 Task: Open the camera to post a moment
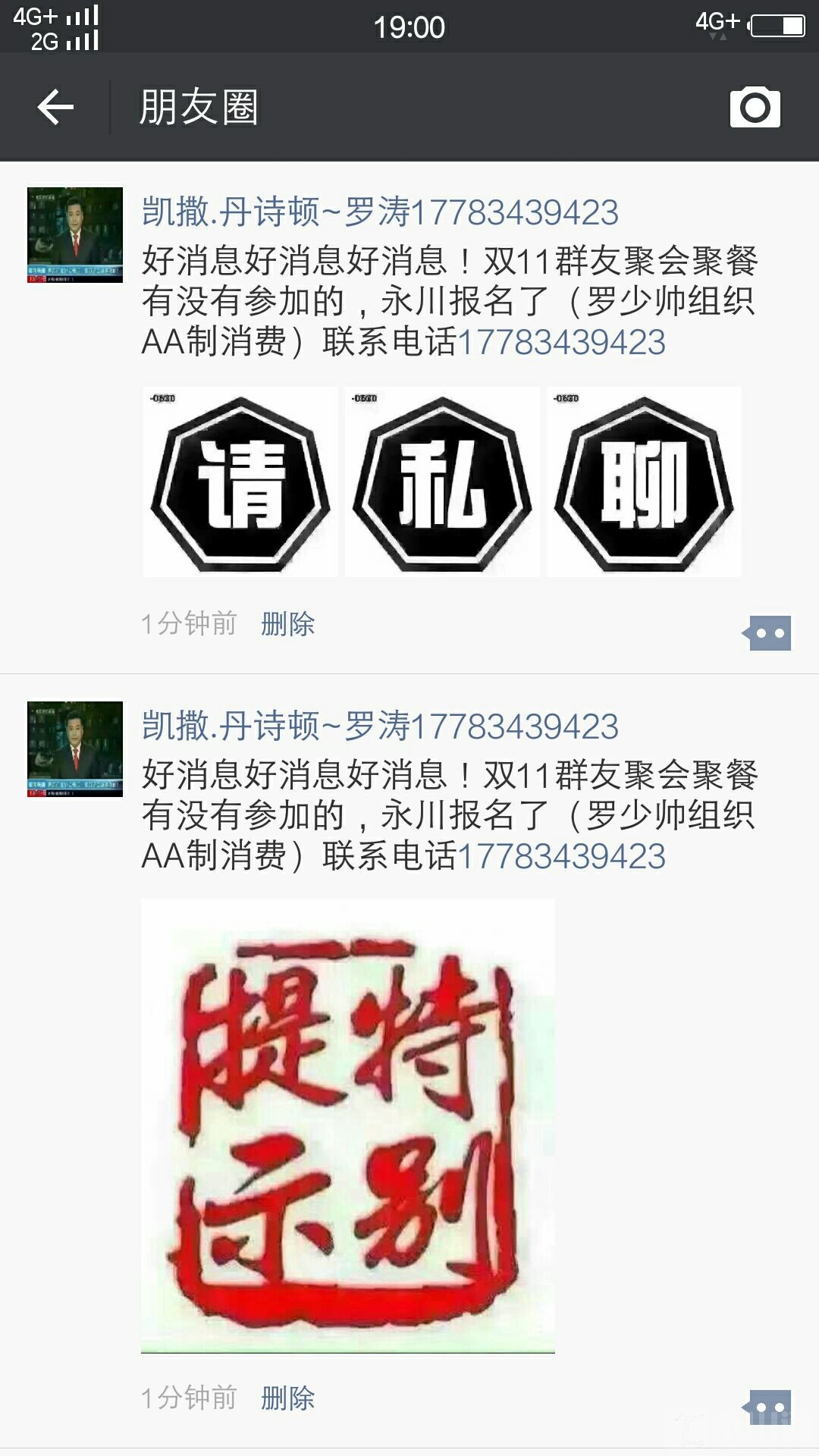coord(755,107)
